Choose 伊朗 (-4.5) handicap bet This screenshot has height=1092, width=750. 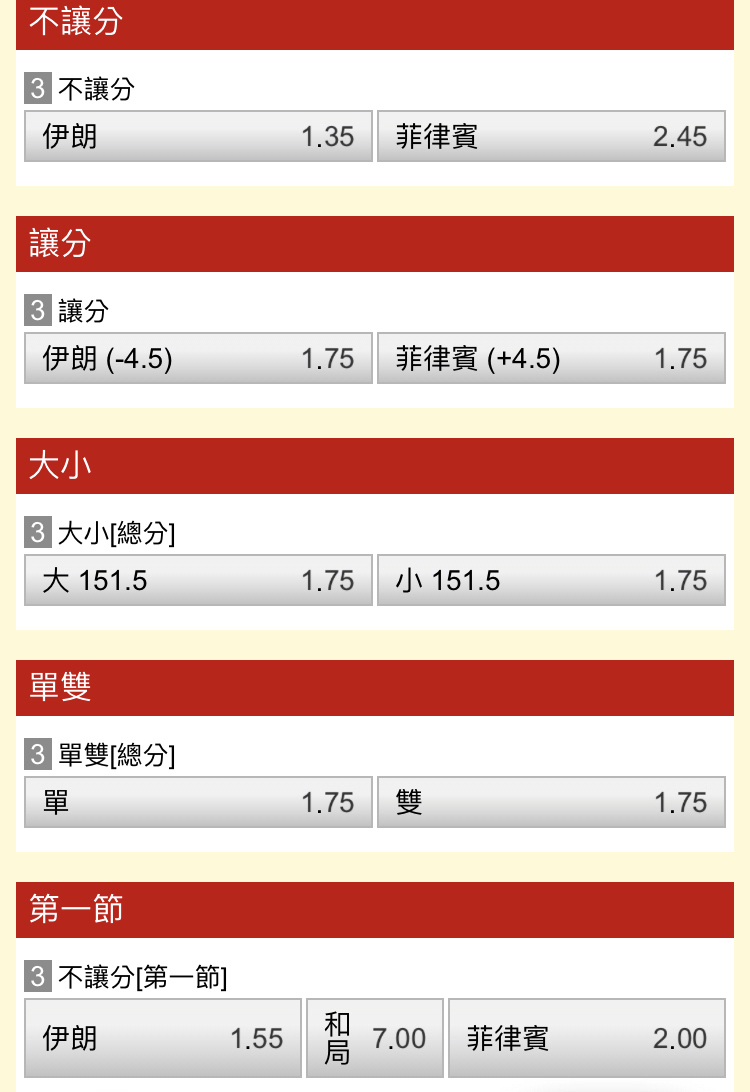[x=198, y=358]
